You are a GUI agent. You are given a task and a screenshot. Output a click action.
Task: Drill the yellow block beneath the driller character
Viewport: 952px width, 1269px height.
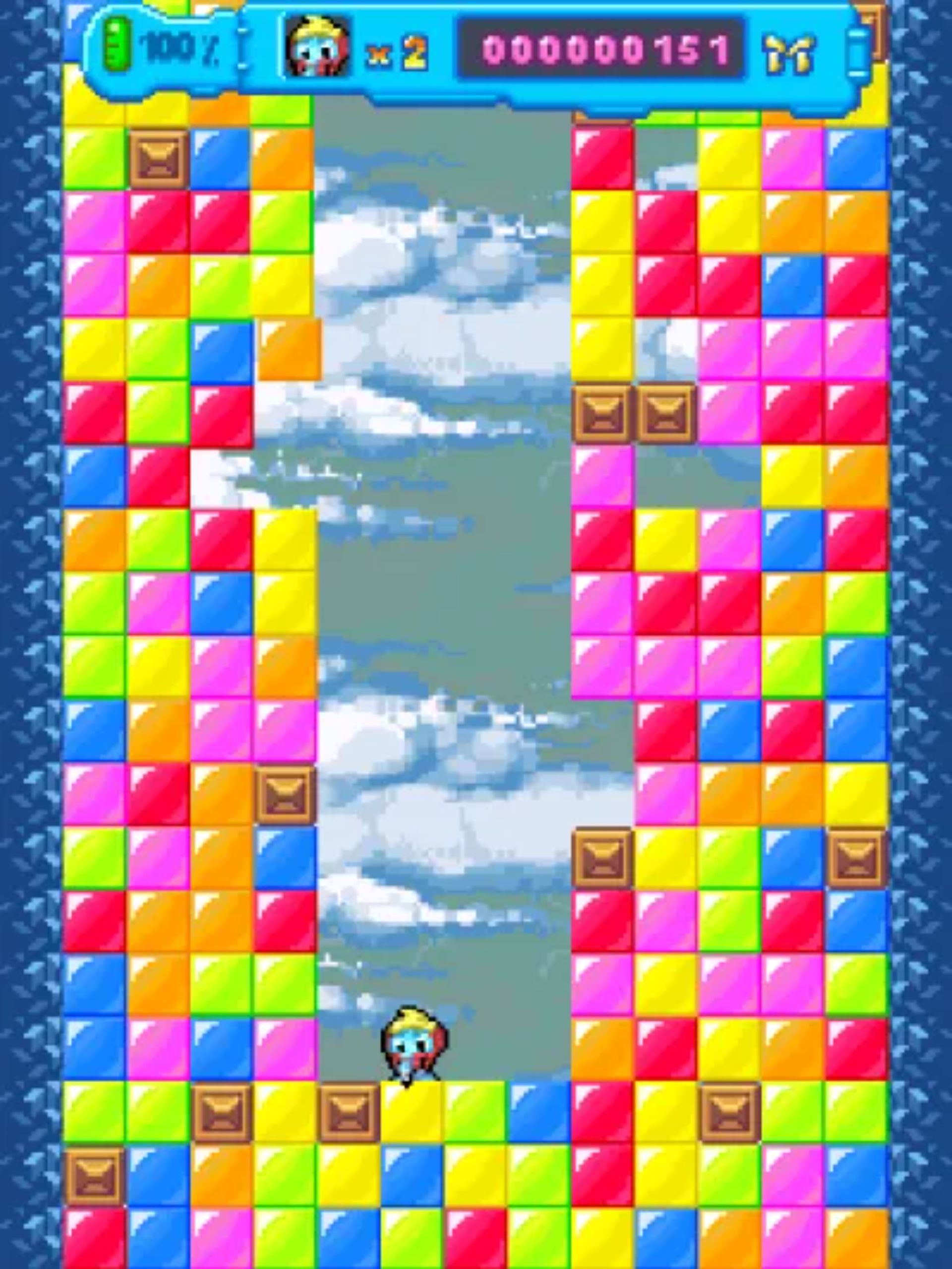(x=412, y=1112)
